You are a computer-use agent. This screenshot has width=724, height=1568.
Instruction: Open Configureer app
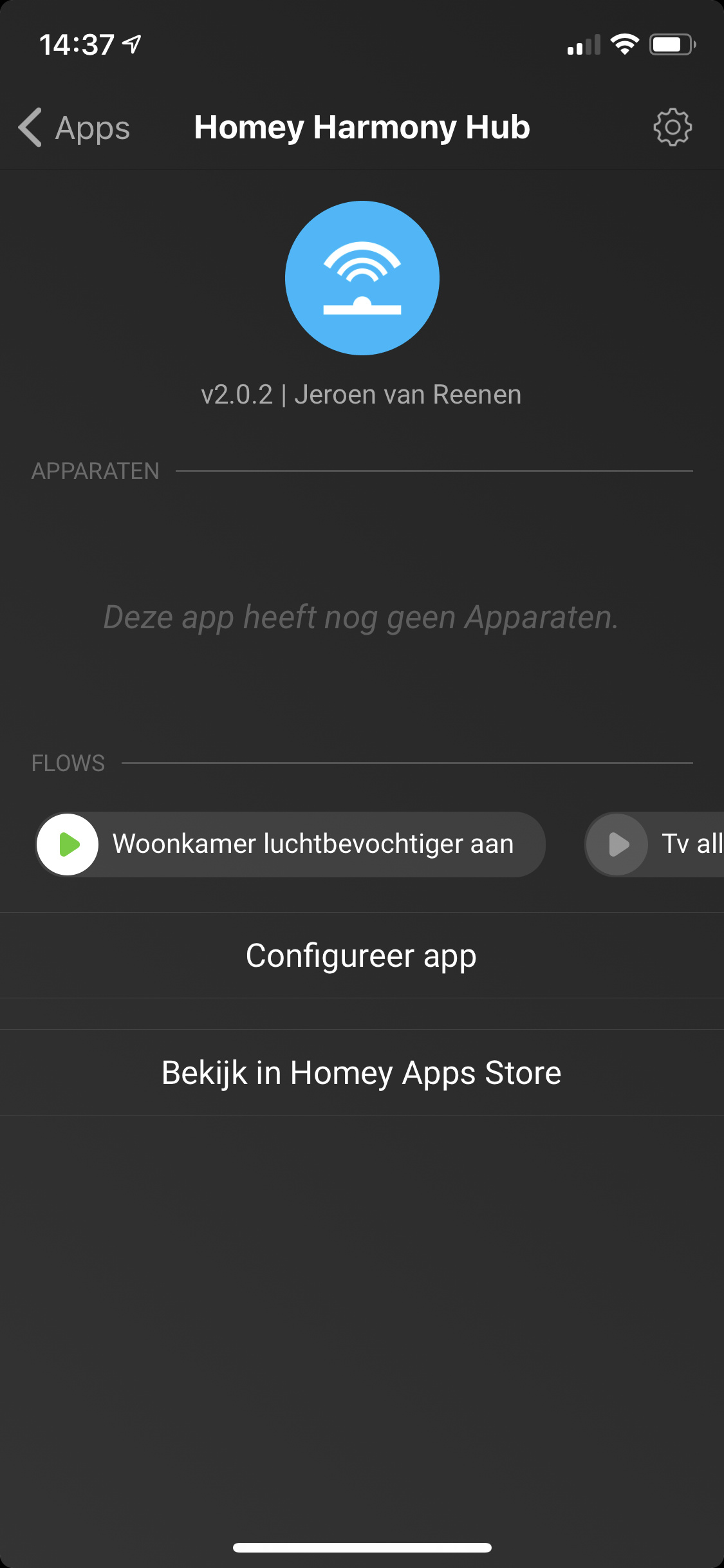[x=362, y=956]
